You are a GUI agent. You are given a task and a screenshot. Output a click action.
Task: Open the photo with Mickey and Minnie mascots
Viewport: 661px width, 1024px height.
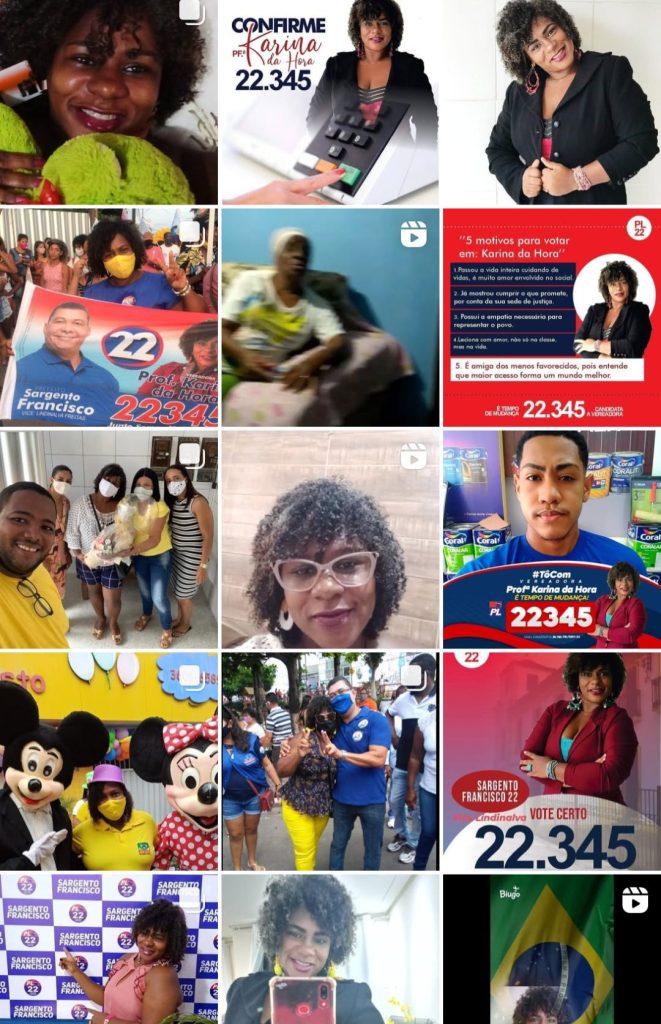click(x=108, y=761)
